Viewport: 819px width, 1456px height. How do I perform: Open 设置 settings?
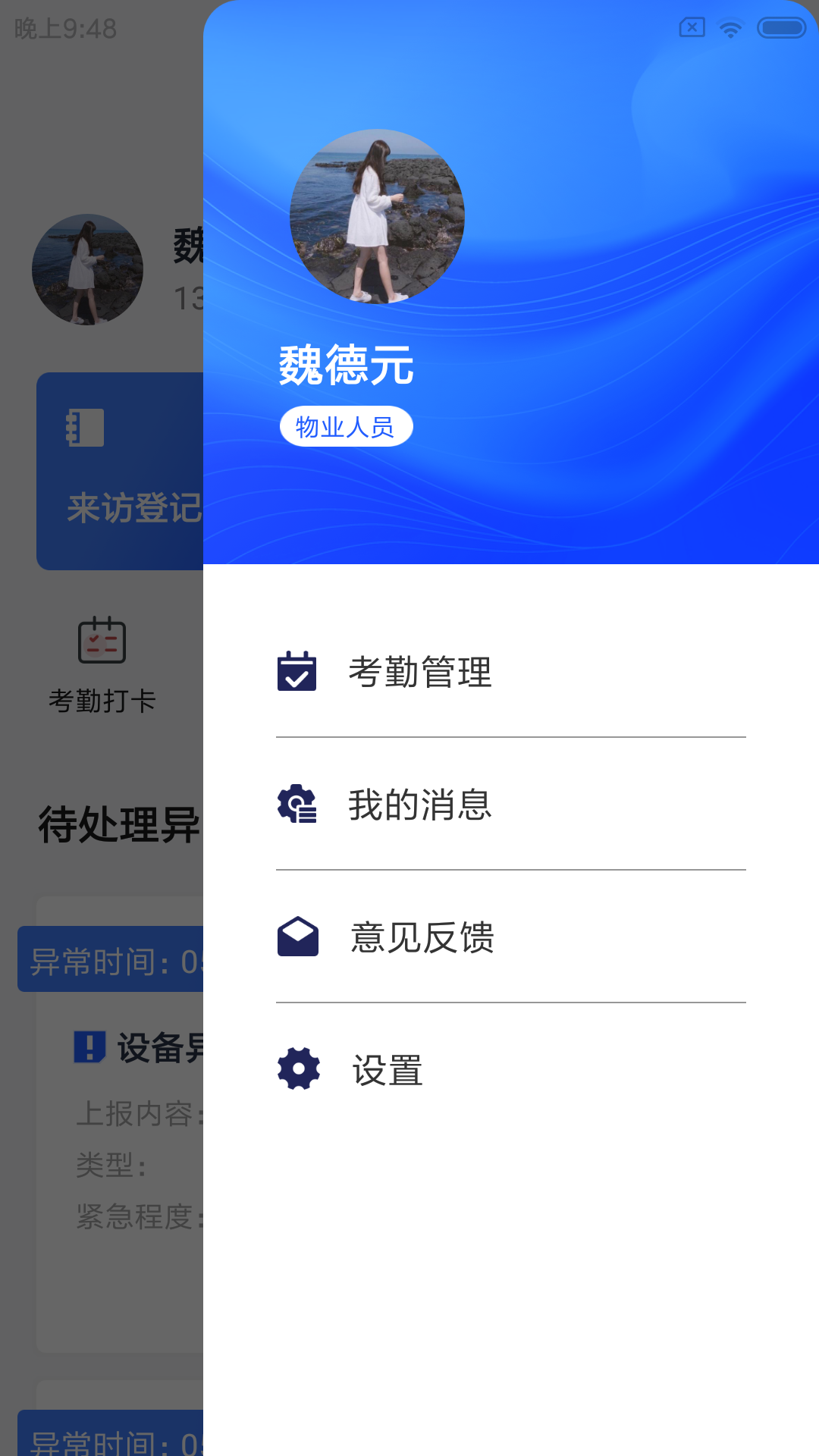point(387,1070)
